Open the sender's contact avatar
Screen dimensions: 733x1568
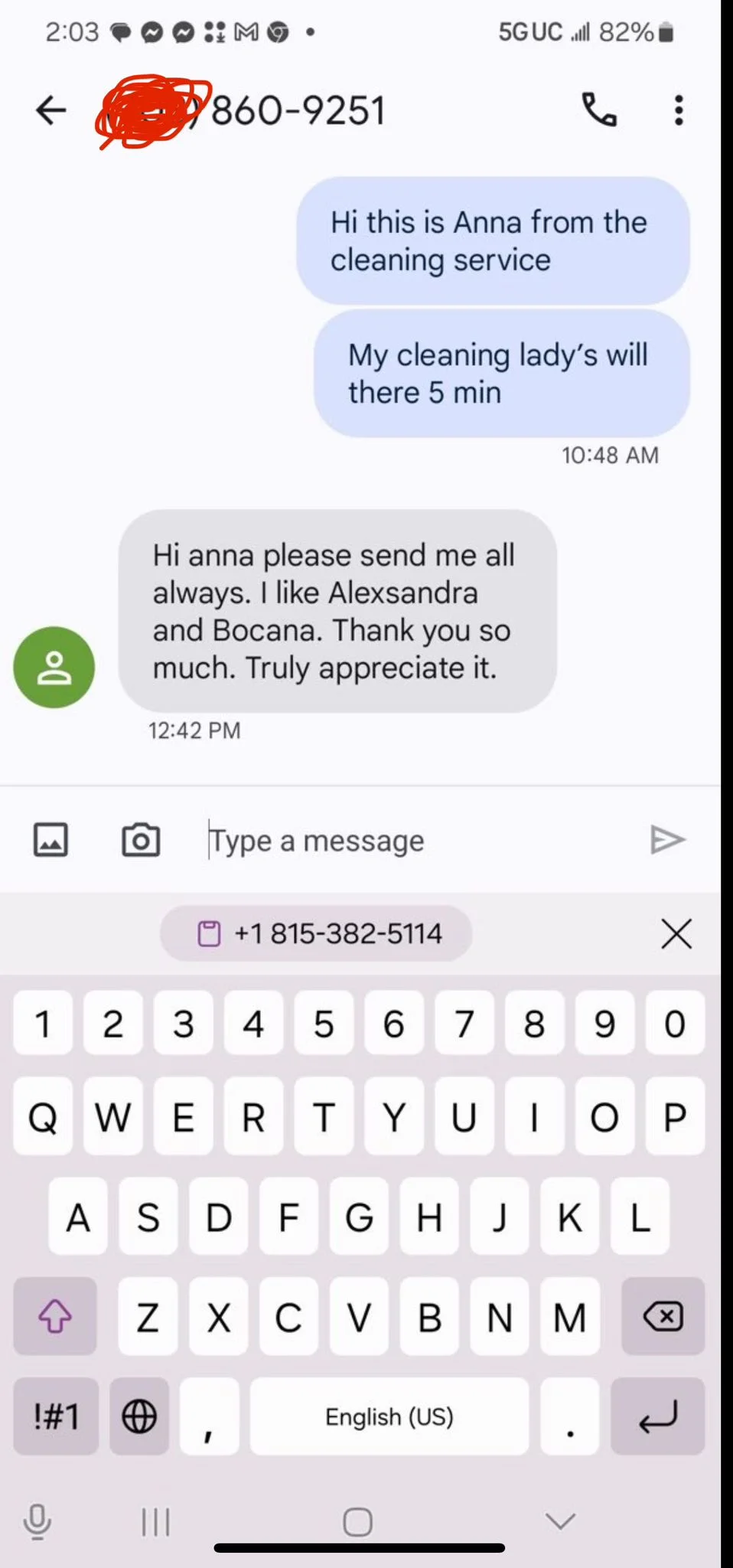[x=54, y=667]
